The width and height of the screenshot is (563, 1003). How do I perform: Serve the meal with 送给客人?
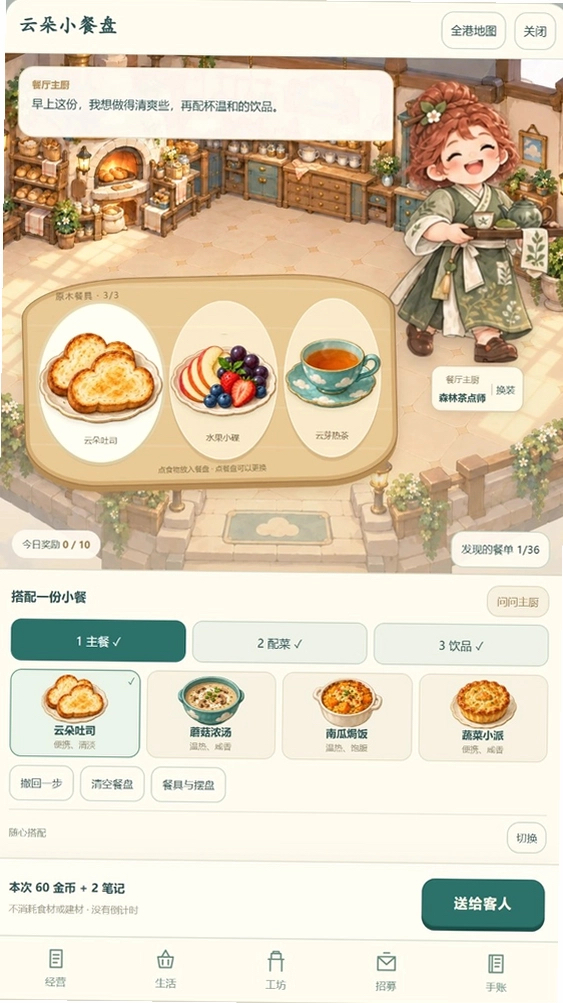click(483, 904)
